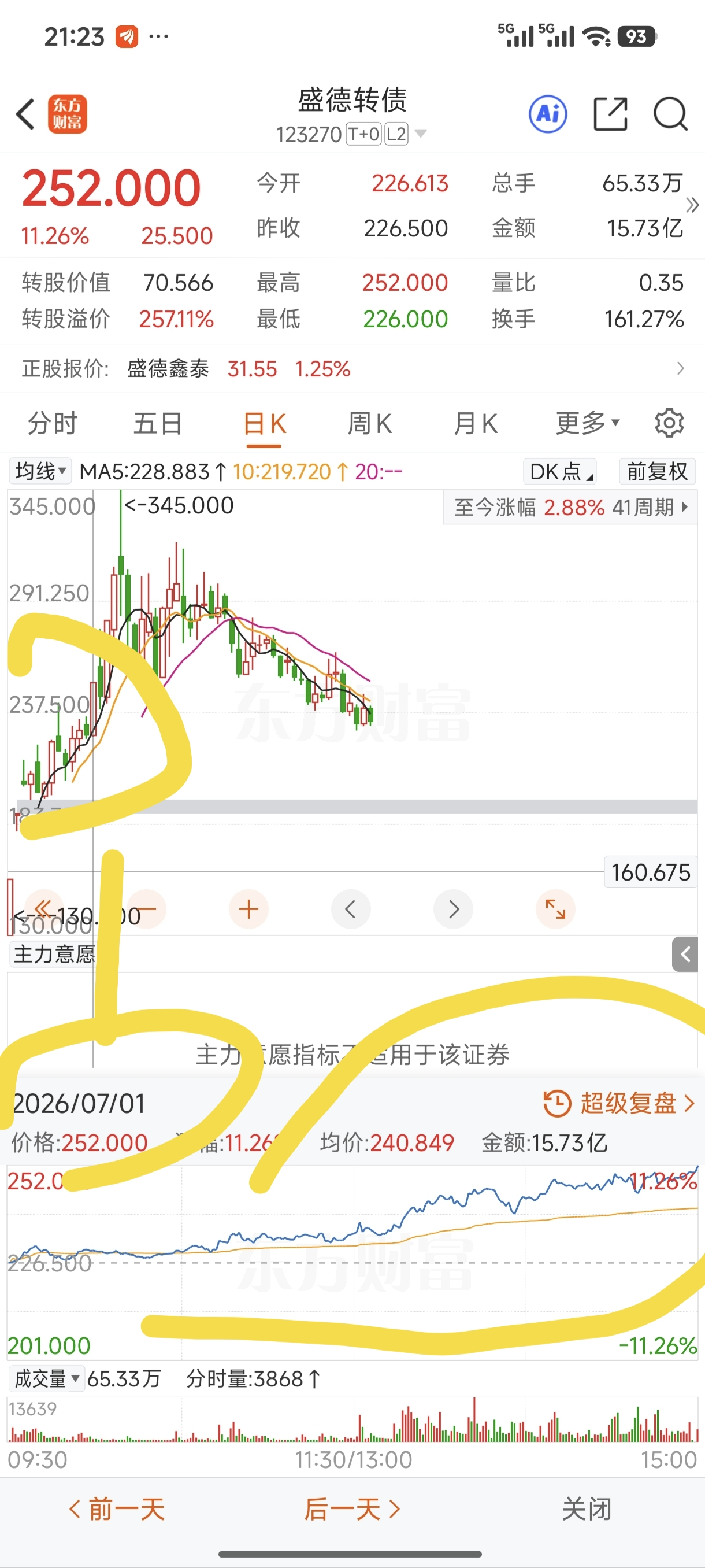Switch to the 分时 chart tab

tap(53, 424)
